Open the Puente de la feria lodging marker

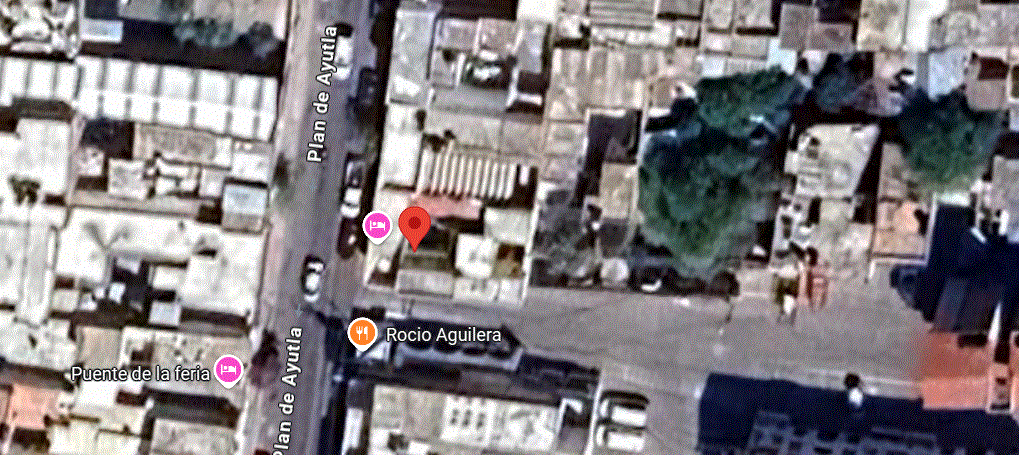pos(231,371)
